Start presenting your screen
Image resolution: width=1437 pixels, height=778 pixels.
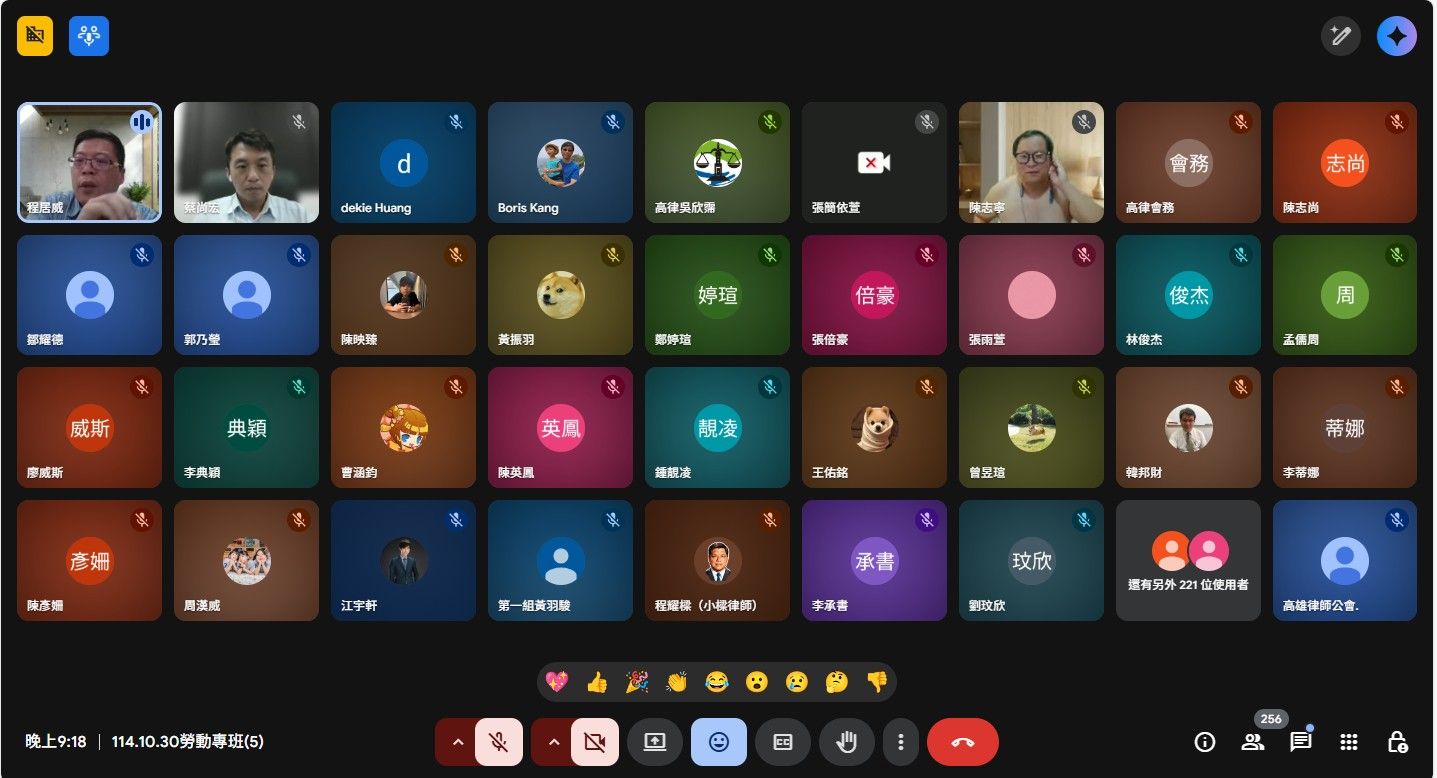(655, 742)
